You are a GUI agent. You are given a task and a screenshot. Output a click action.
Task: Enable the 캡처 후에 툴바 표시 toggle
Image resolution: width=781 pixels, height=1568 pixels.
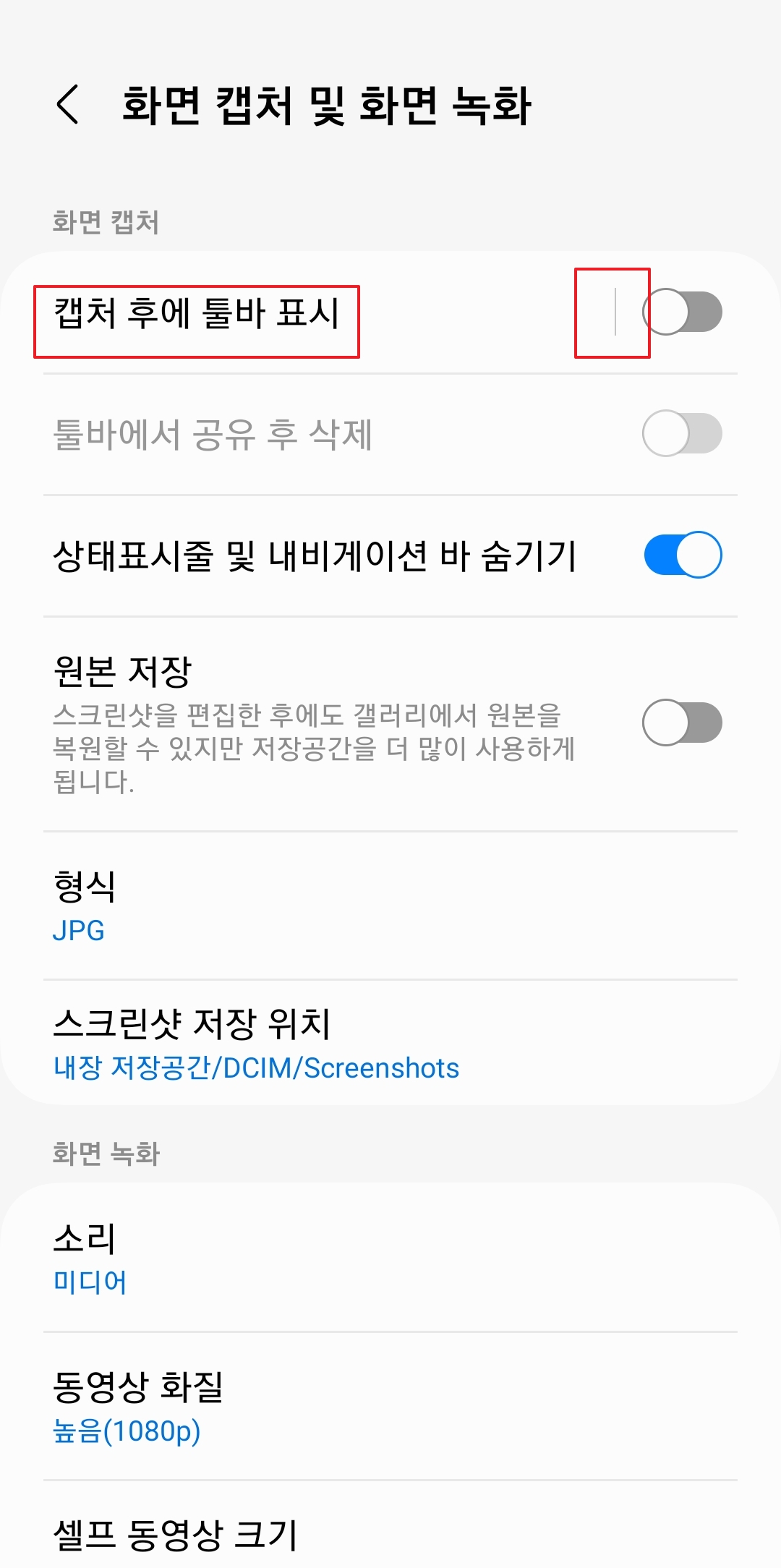(x=683, y=311)
